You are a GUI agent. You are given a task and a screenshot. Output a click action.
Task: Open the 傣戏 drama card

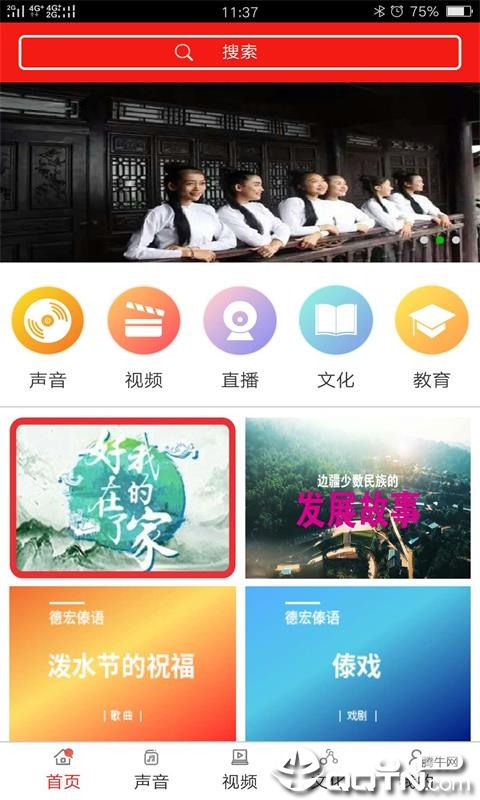358,663
